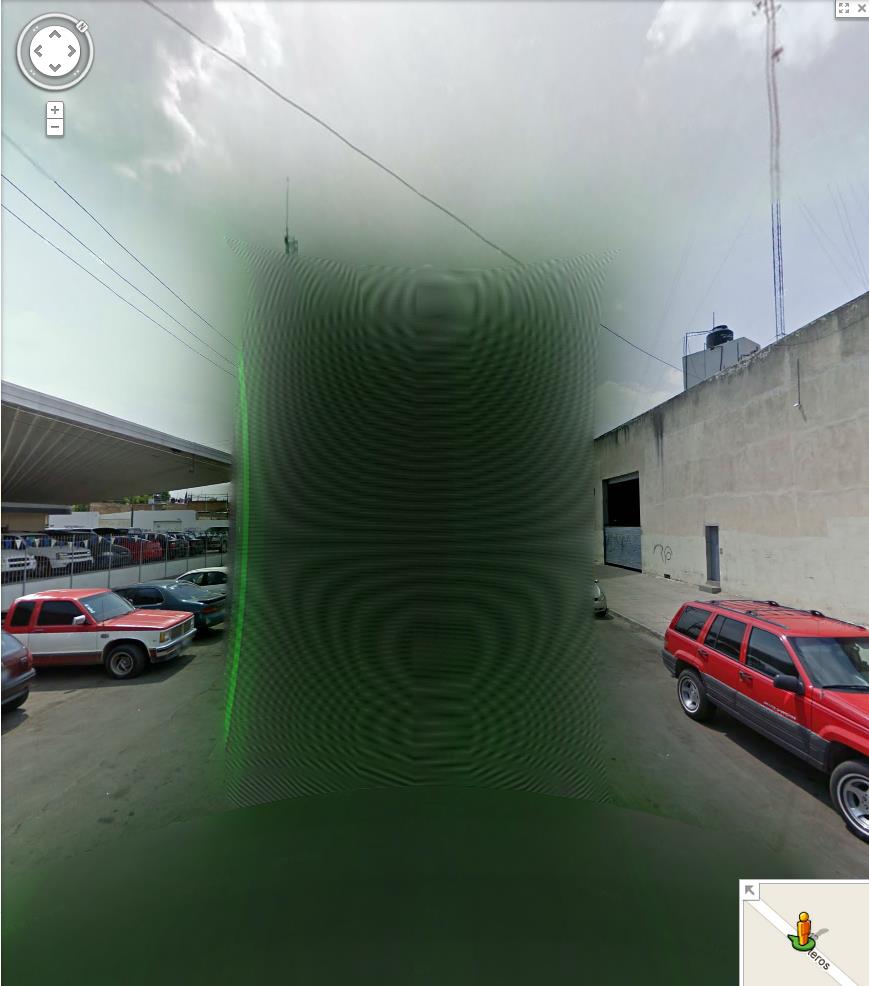Screen dimensions: 869x986
Task: Zoom out with the minus button
Action: pos(55,127)
